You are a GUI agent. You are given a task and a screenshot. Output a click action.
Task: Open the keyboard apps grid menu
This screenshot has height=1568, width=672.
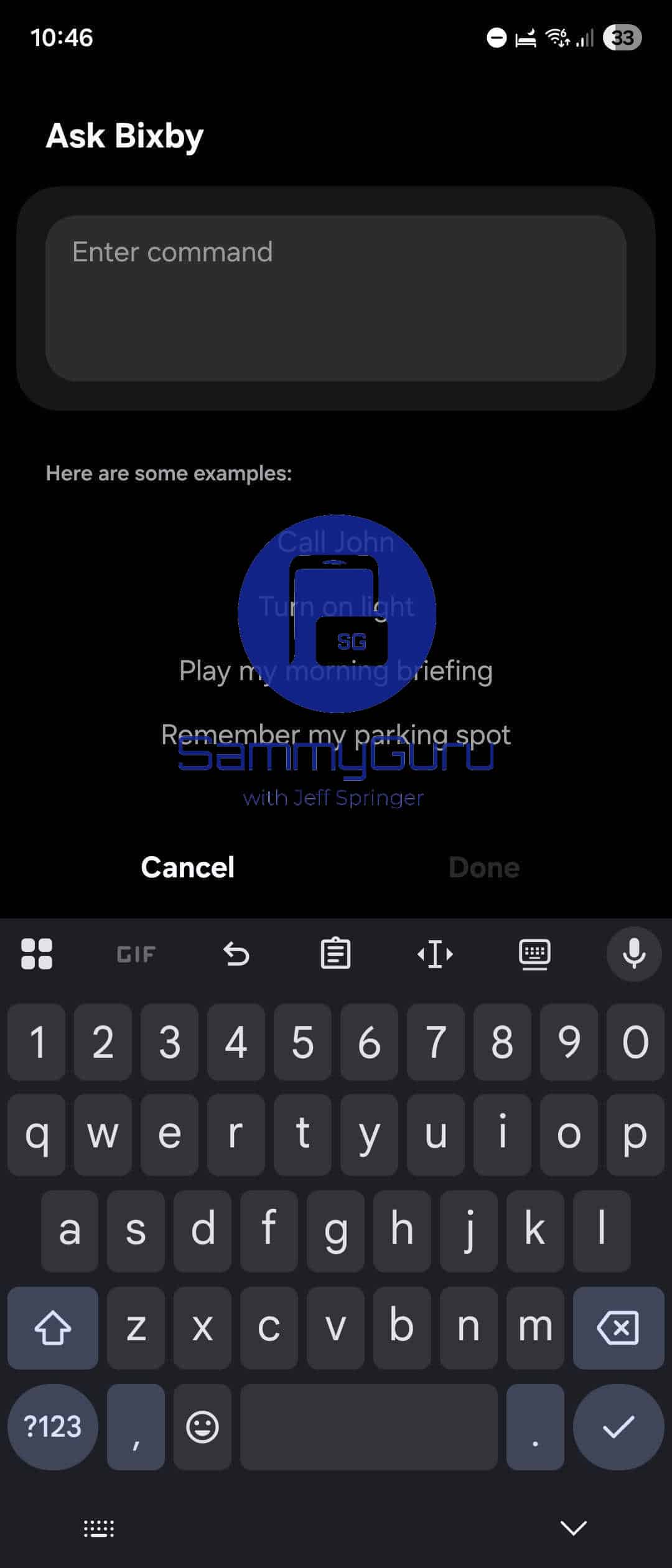(37, 953)
